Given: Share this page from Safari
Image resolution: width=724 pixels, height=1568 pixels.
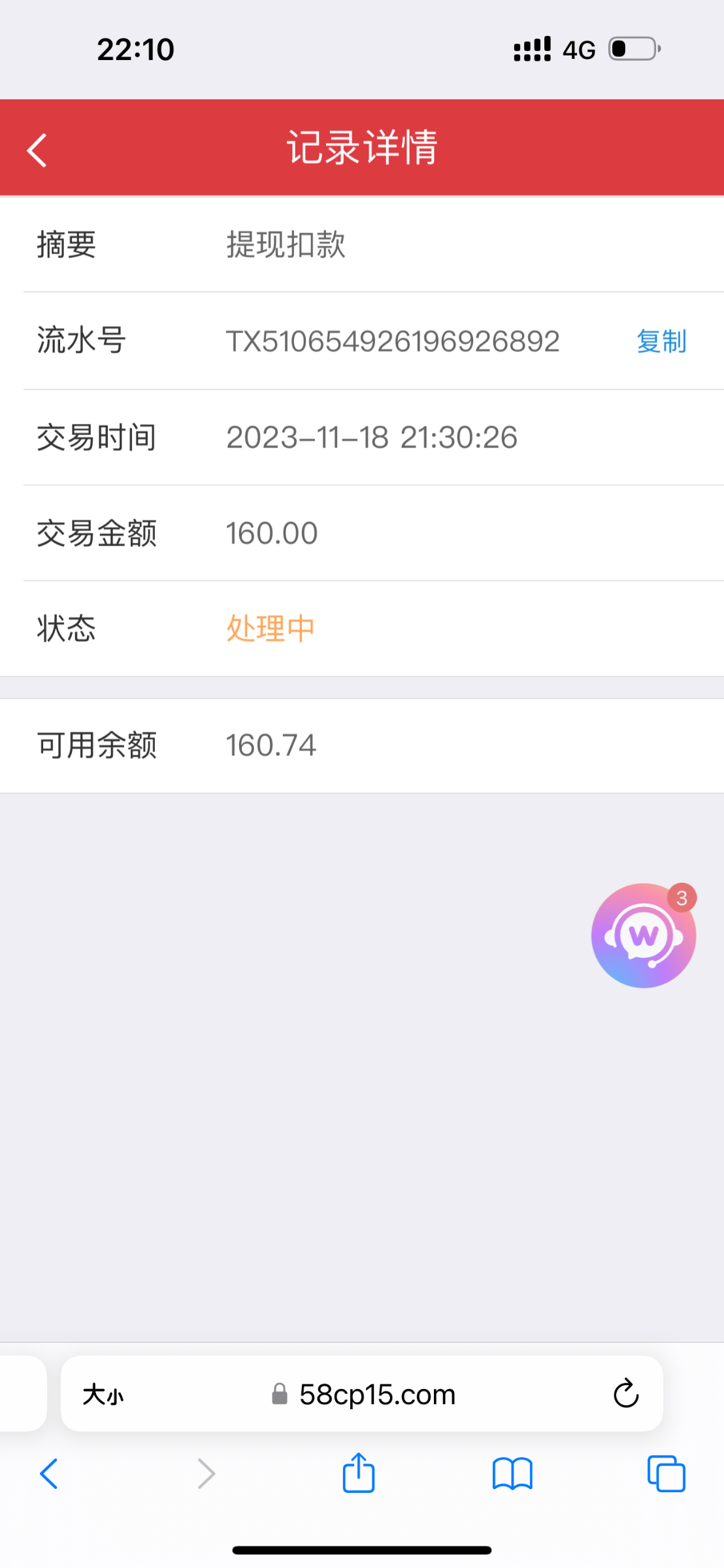Looking at the screenshot, I should (x=359, y=1473).
